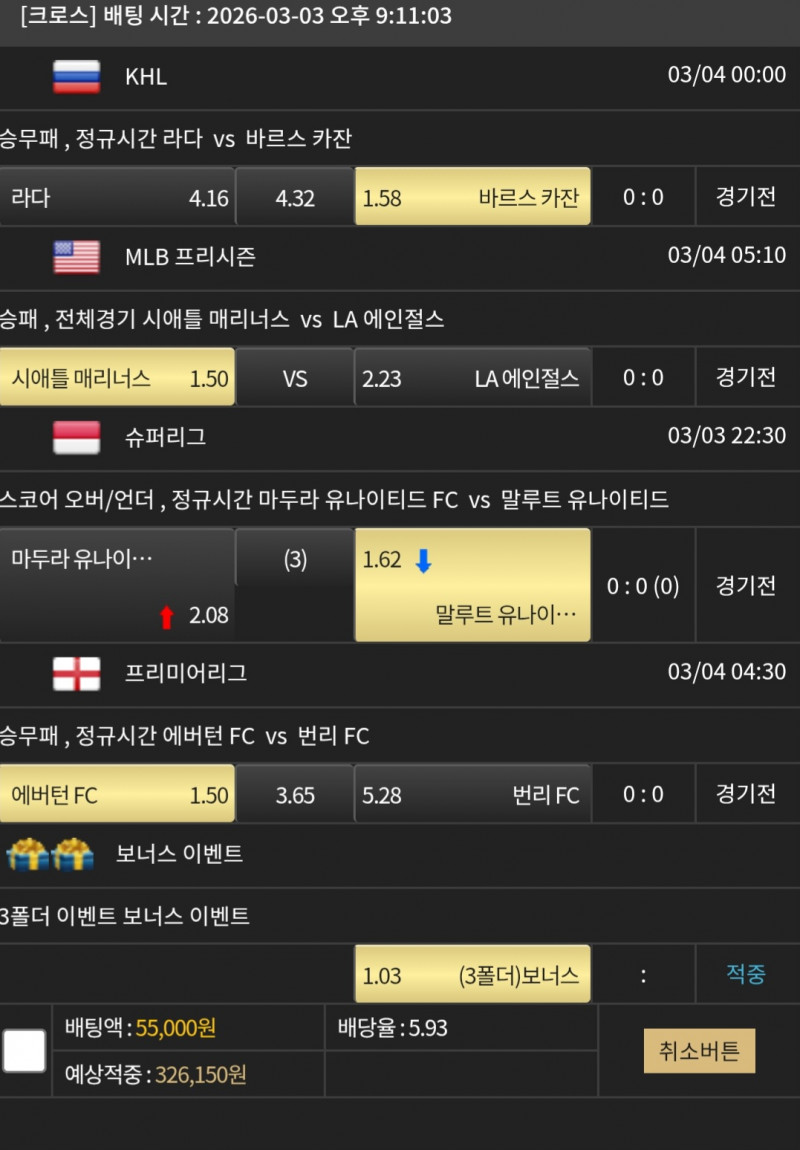Select LA 에인절스 at 2.23 odds
The width and height of the screenshot is (800, 1150).
click(x=472, y=378)
